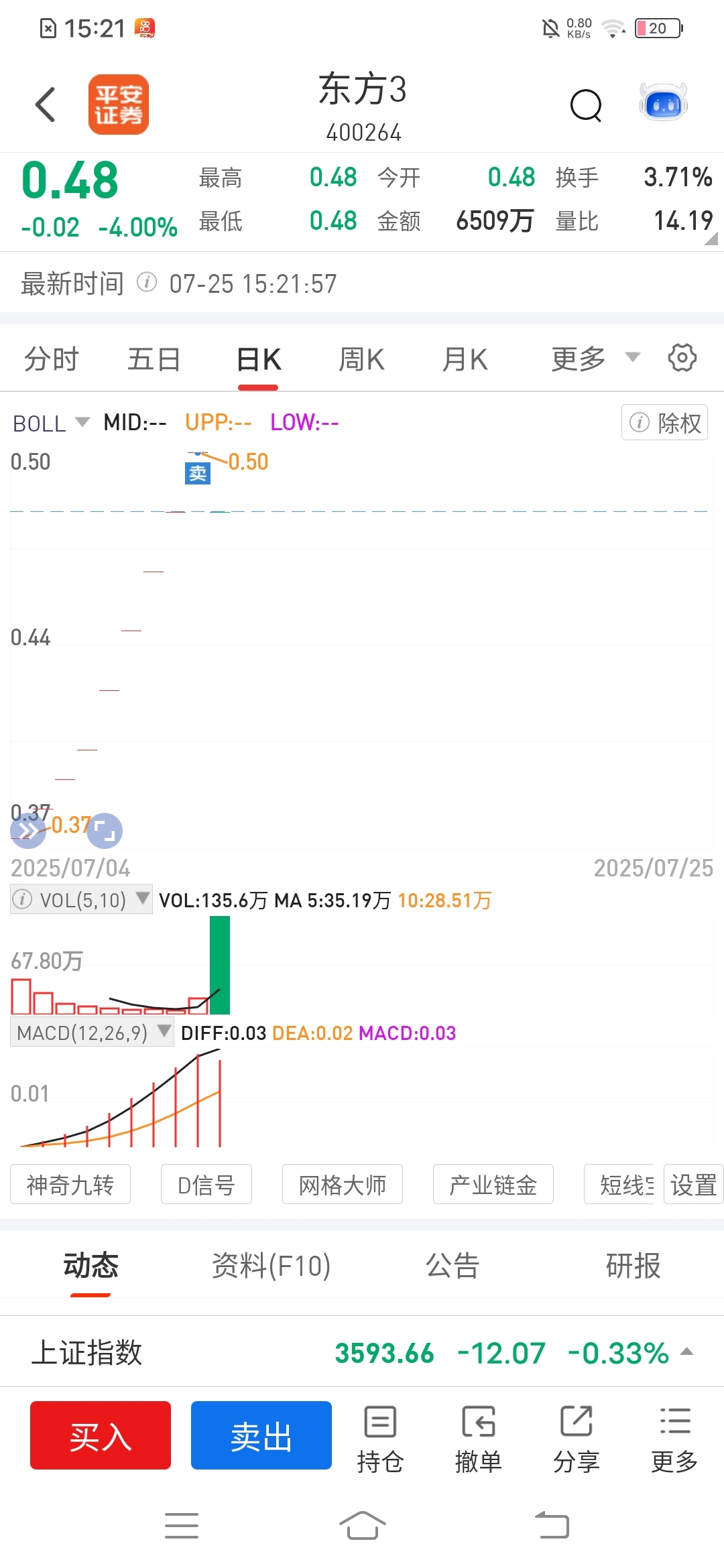Go back using the top-left arrow
The width and height of the screenshot is (724, 1568).
[x=45, y=105]
